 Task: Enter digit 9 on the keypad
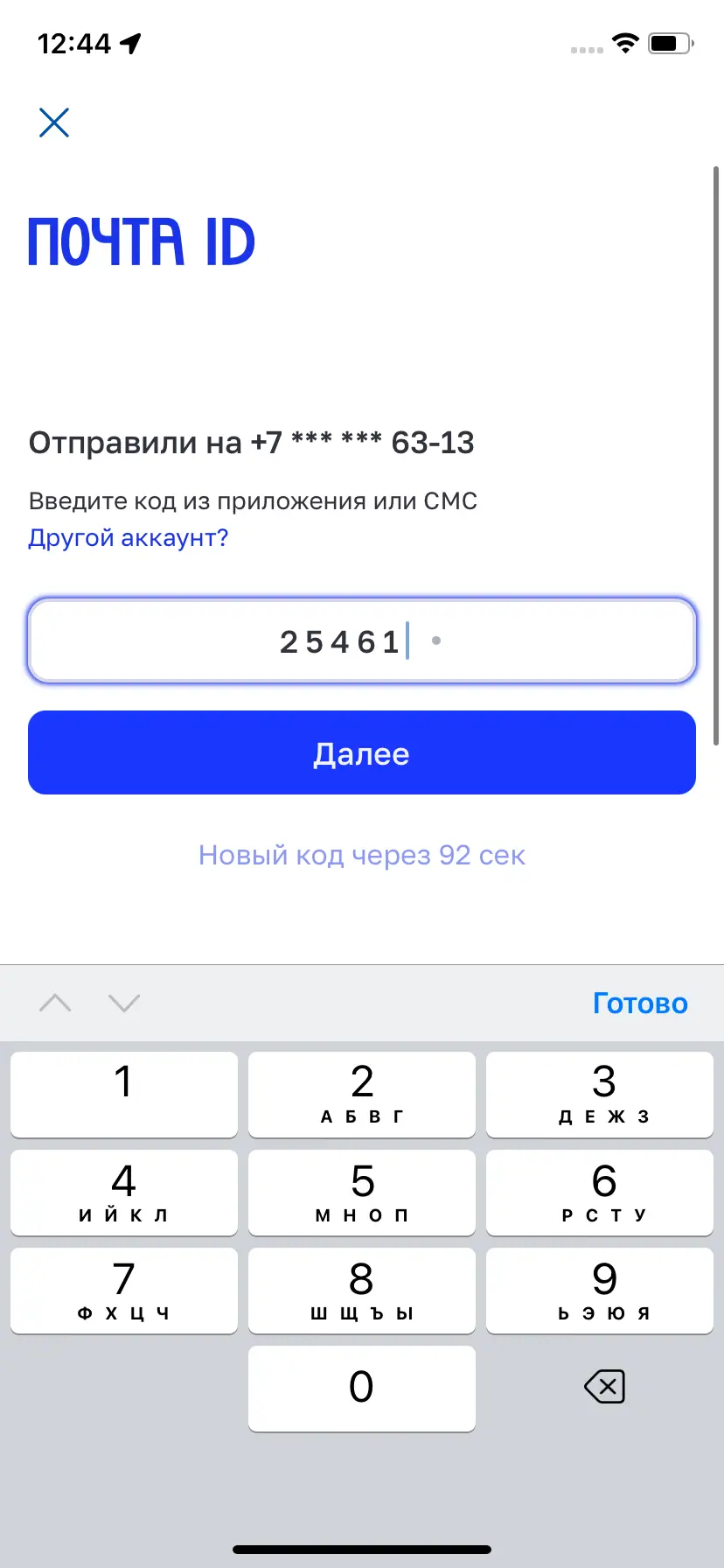coord(600,1290)
